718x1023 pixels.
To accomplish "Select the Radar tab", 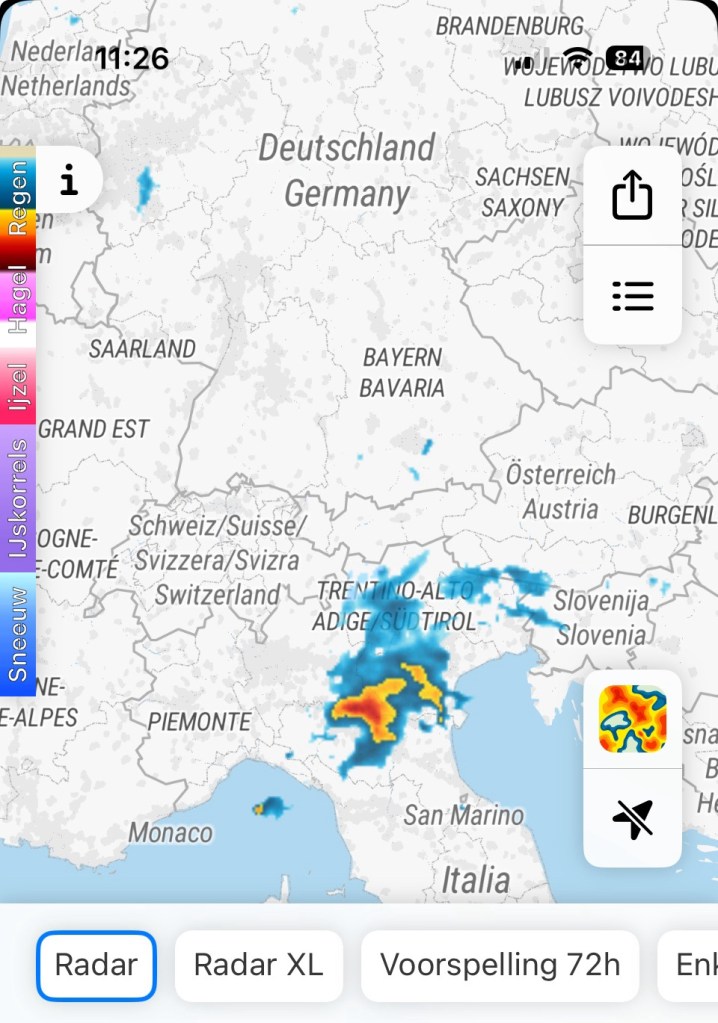I will [x=96, y=965].
